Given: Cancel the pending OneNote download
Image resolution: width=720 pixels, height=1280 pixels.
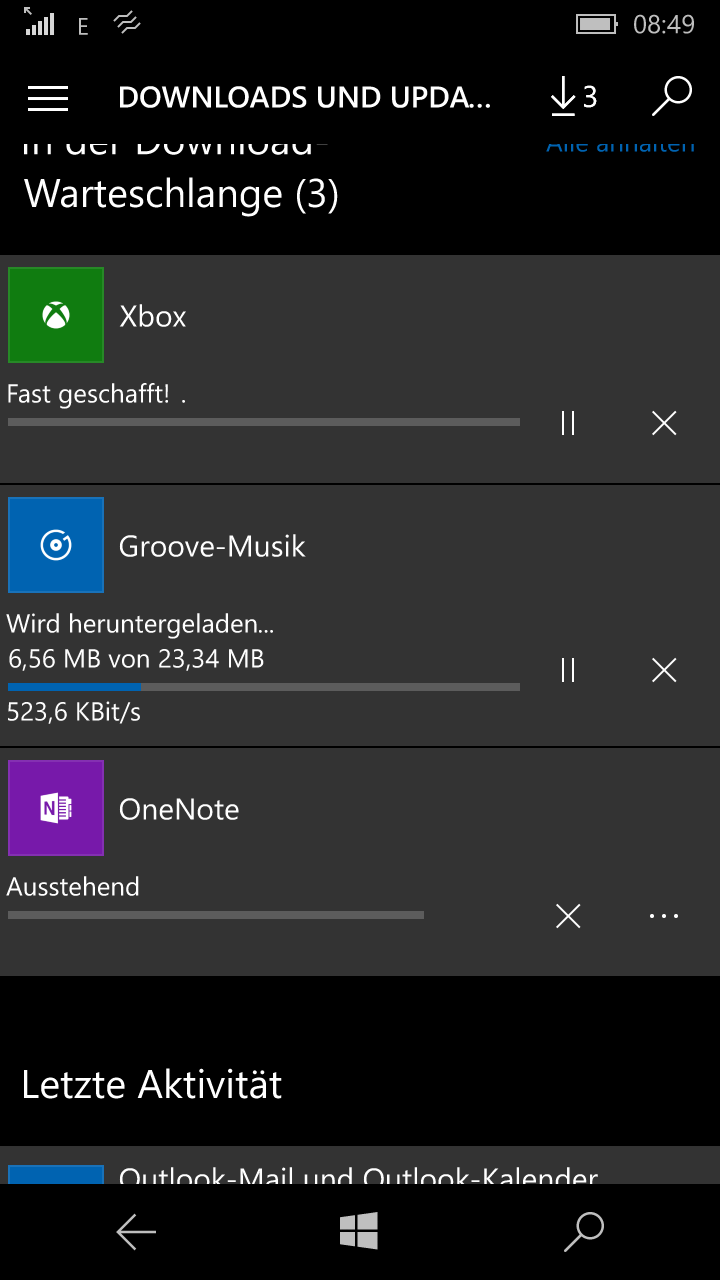Looking at the screenshot, I should coord(568,916).
